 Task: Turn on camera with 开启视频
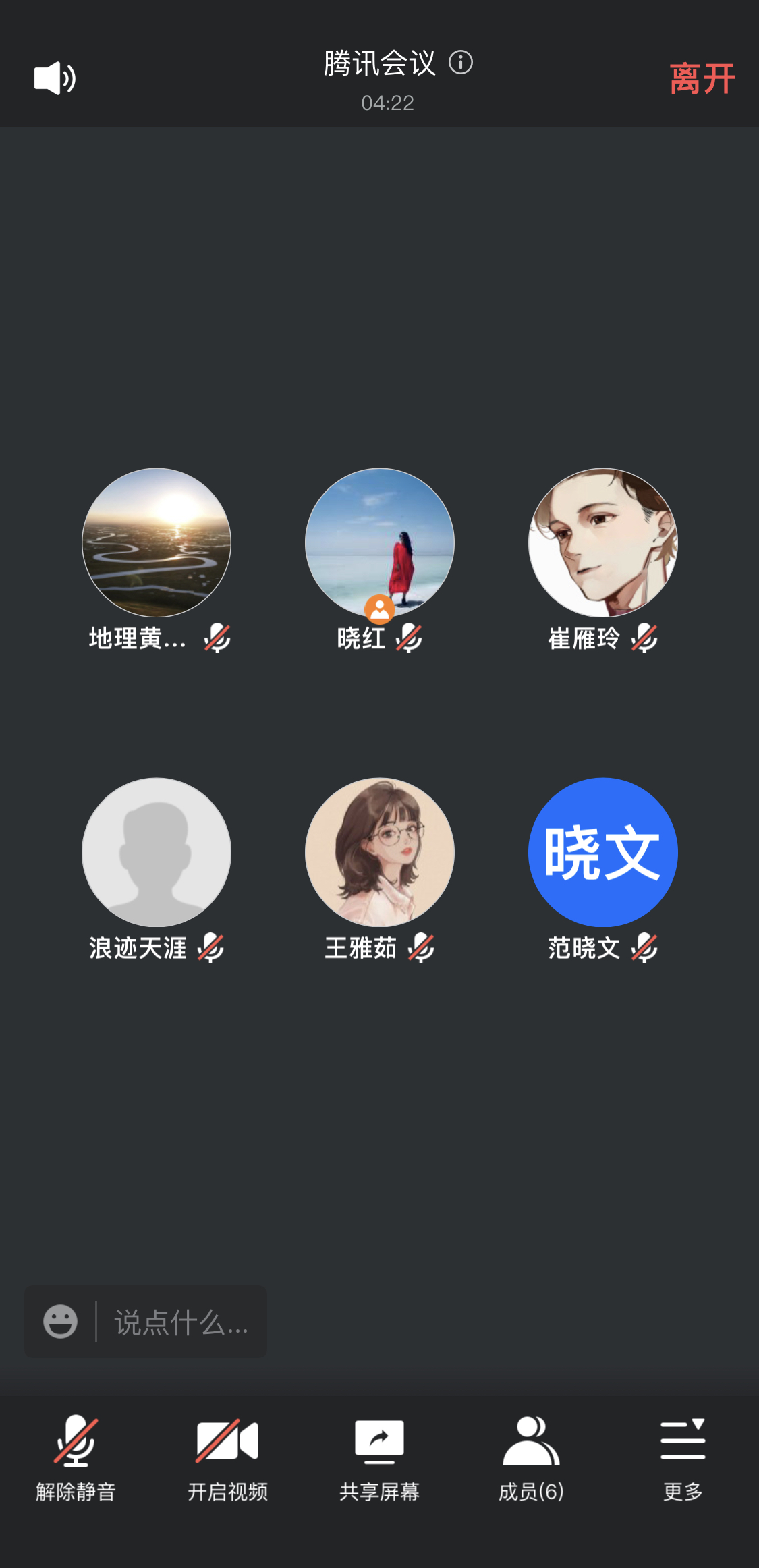pyautogui.click(x=227, y=1457)
